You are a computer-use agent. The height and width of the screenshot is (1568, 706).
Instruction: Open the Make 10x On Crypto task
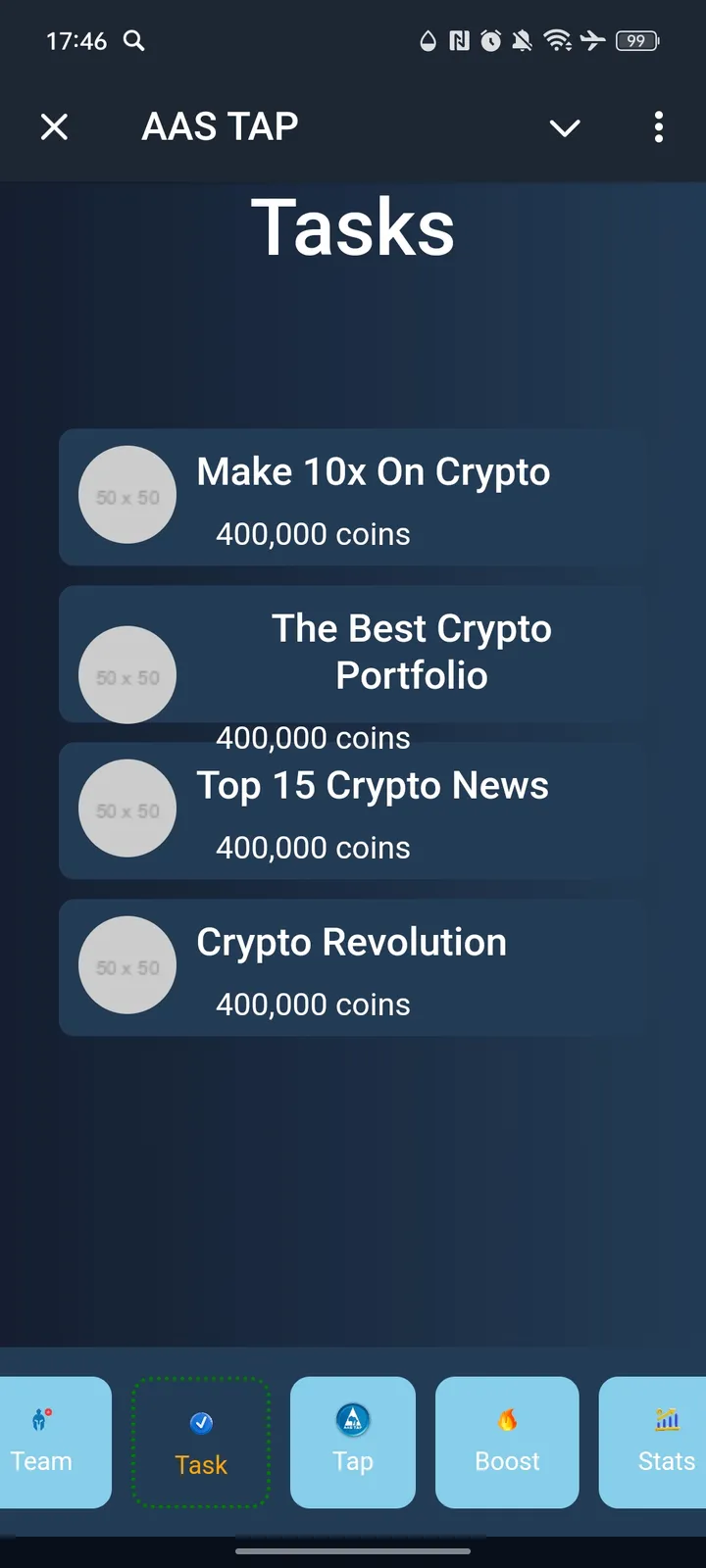(x=373, y=497)
